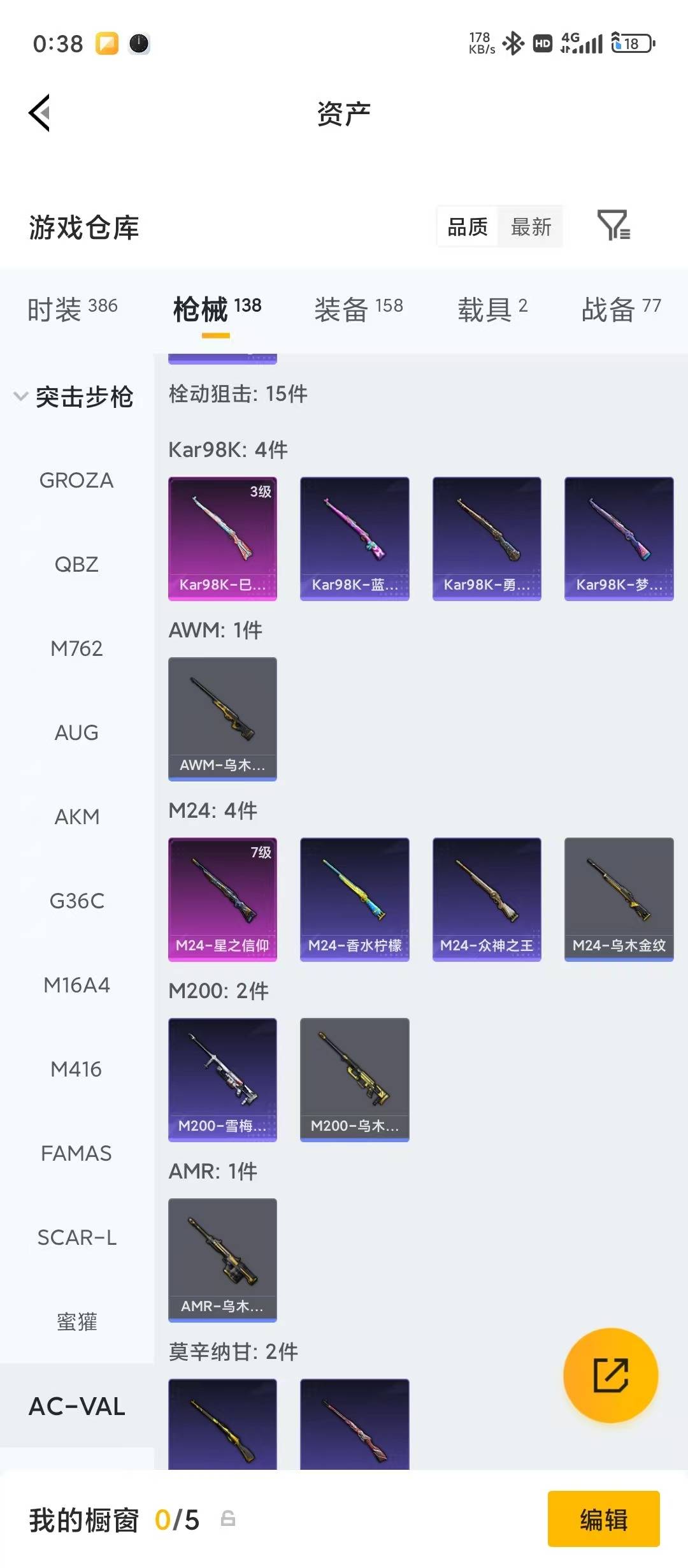Tap the 编辑 button for 我的橱窗
Image resolution: width=688 pixels, height=1568 pixels.
[603, 1520]
